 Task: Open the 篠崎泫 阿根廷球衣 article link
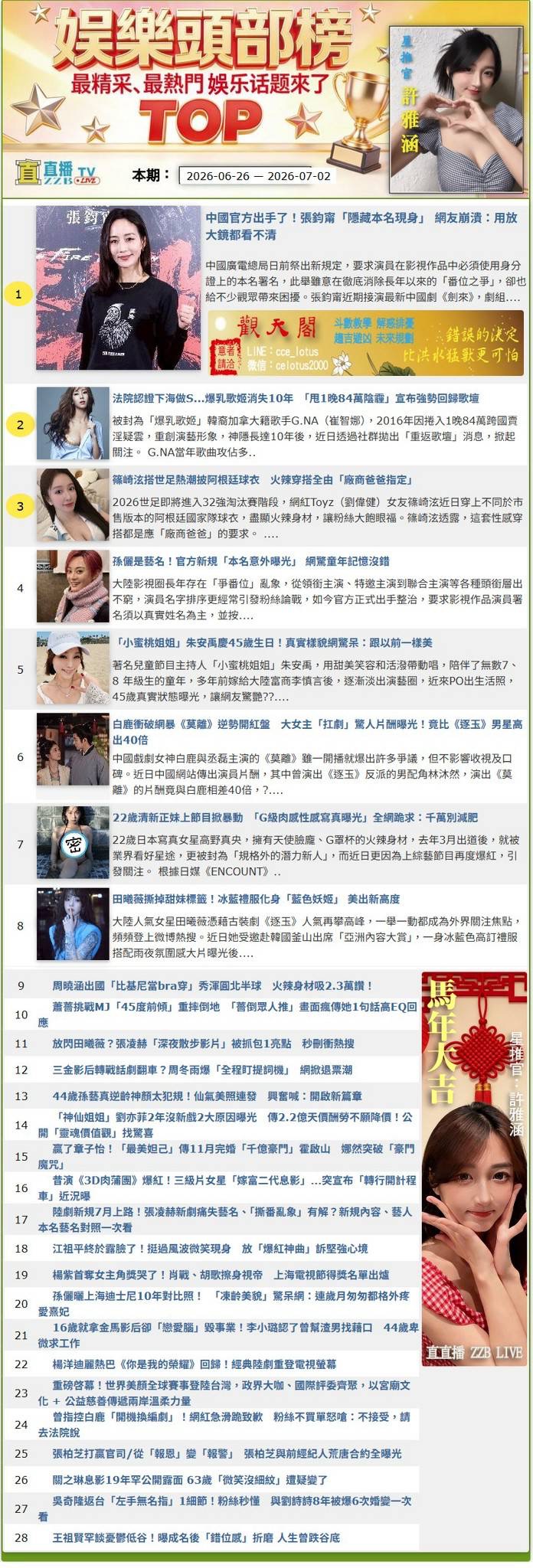coord(262,480)
